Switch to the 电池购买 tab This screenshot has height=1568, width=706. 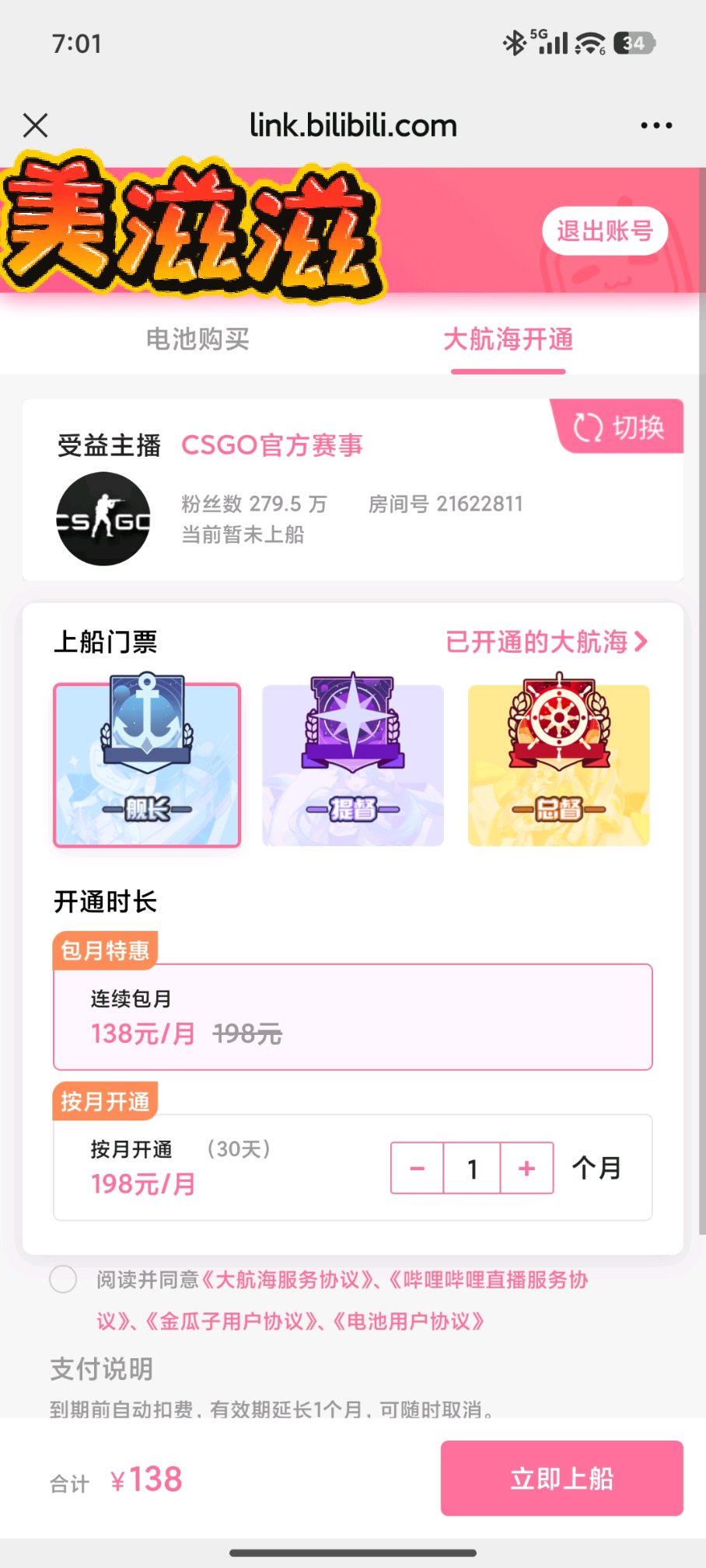[x=197, y=340]
